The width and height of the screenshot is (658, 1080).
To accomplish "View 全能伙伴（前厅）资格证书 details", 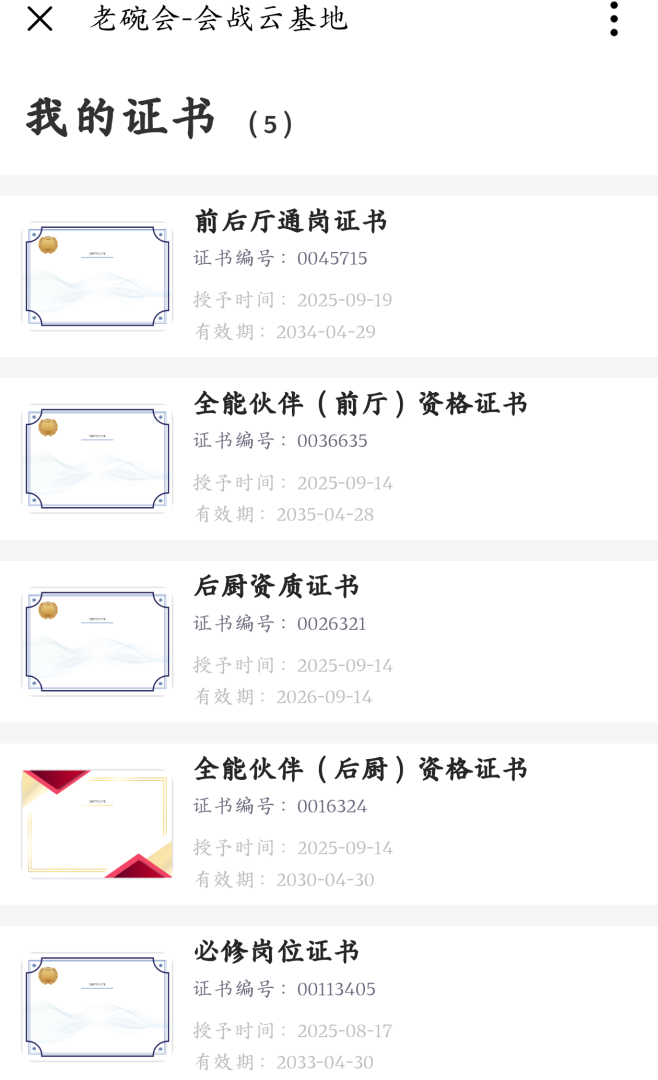I will click(x=360, y=404).
